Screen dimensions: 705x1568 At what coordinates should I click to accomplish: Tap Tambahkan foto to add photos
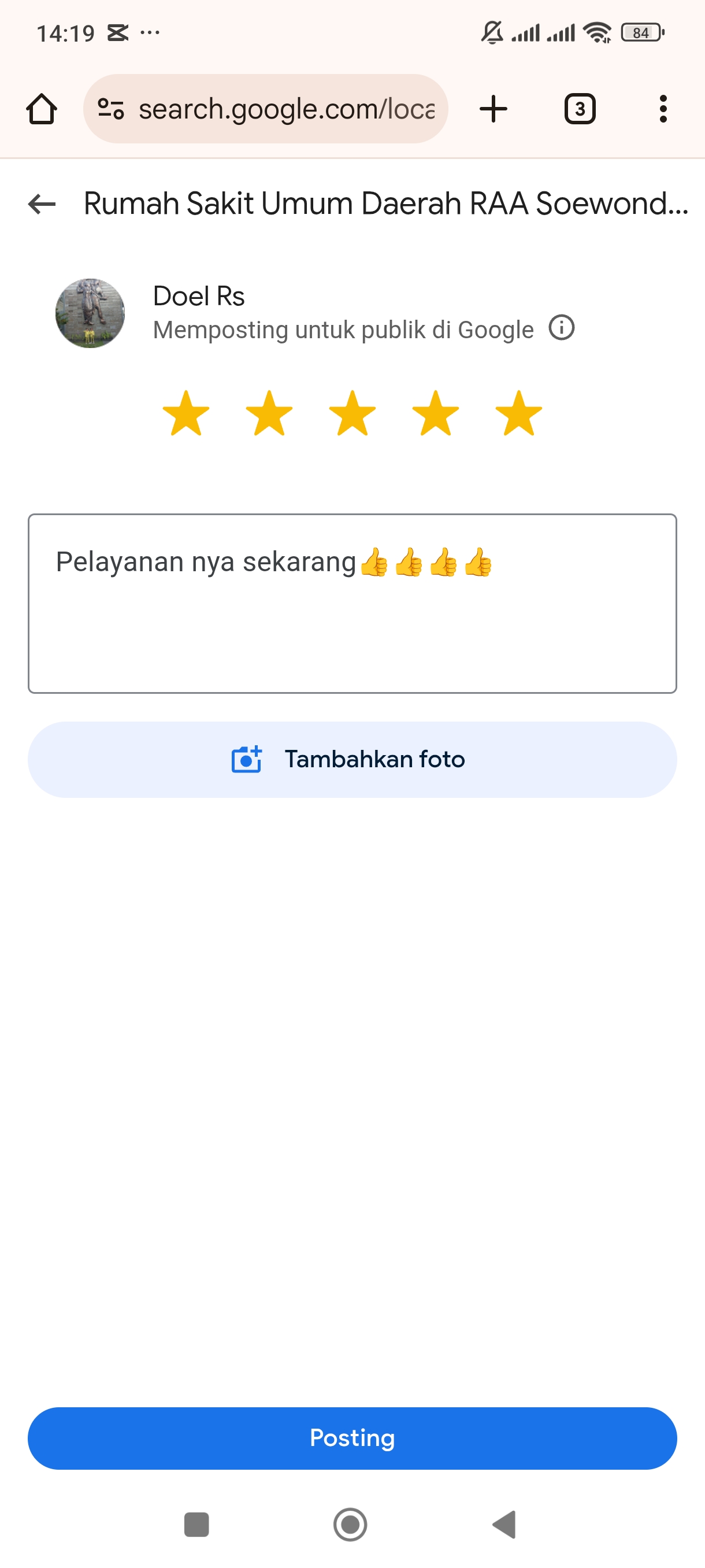352,760
